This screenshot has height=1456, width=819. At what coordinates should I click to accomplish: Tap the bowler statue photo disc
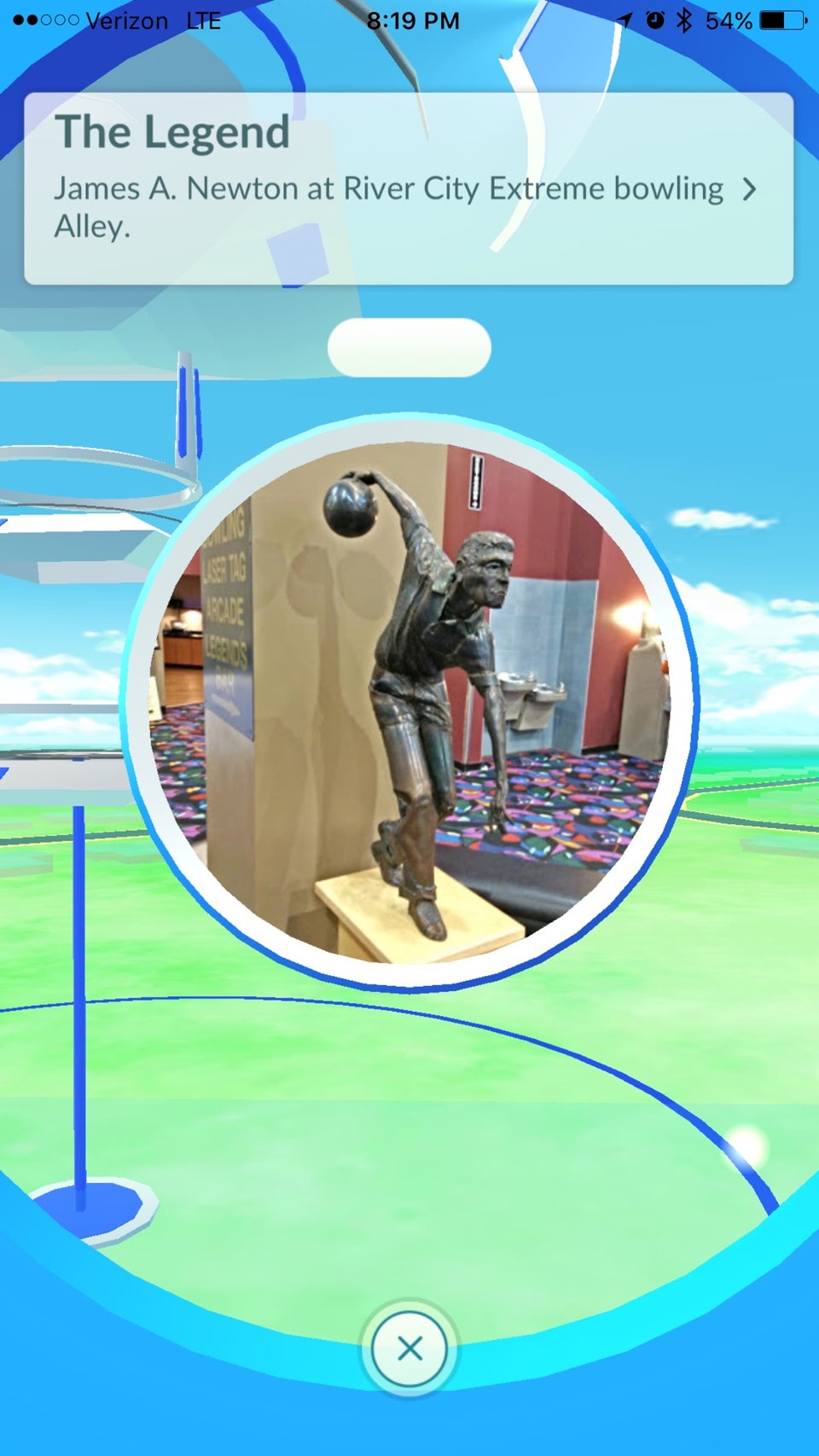pos(410,703)
